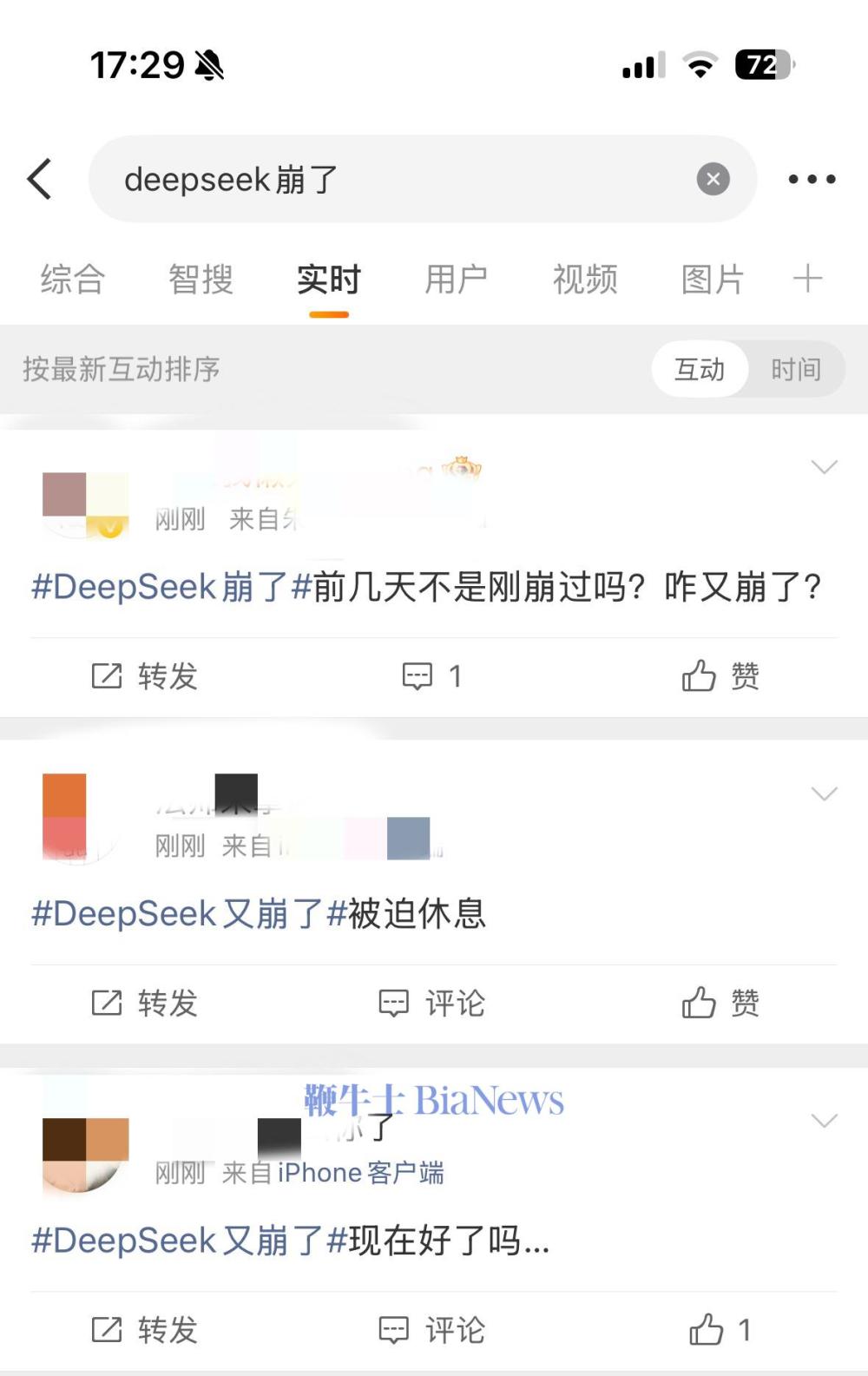
Task: Show results under the 图片 tab
Action: (713, 280)
